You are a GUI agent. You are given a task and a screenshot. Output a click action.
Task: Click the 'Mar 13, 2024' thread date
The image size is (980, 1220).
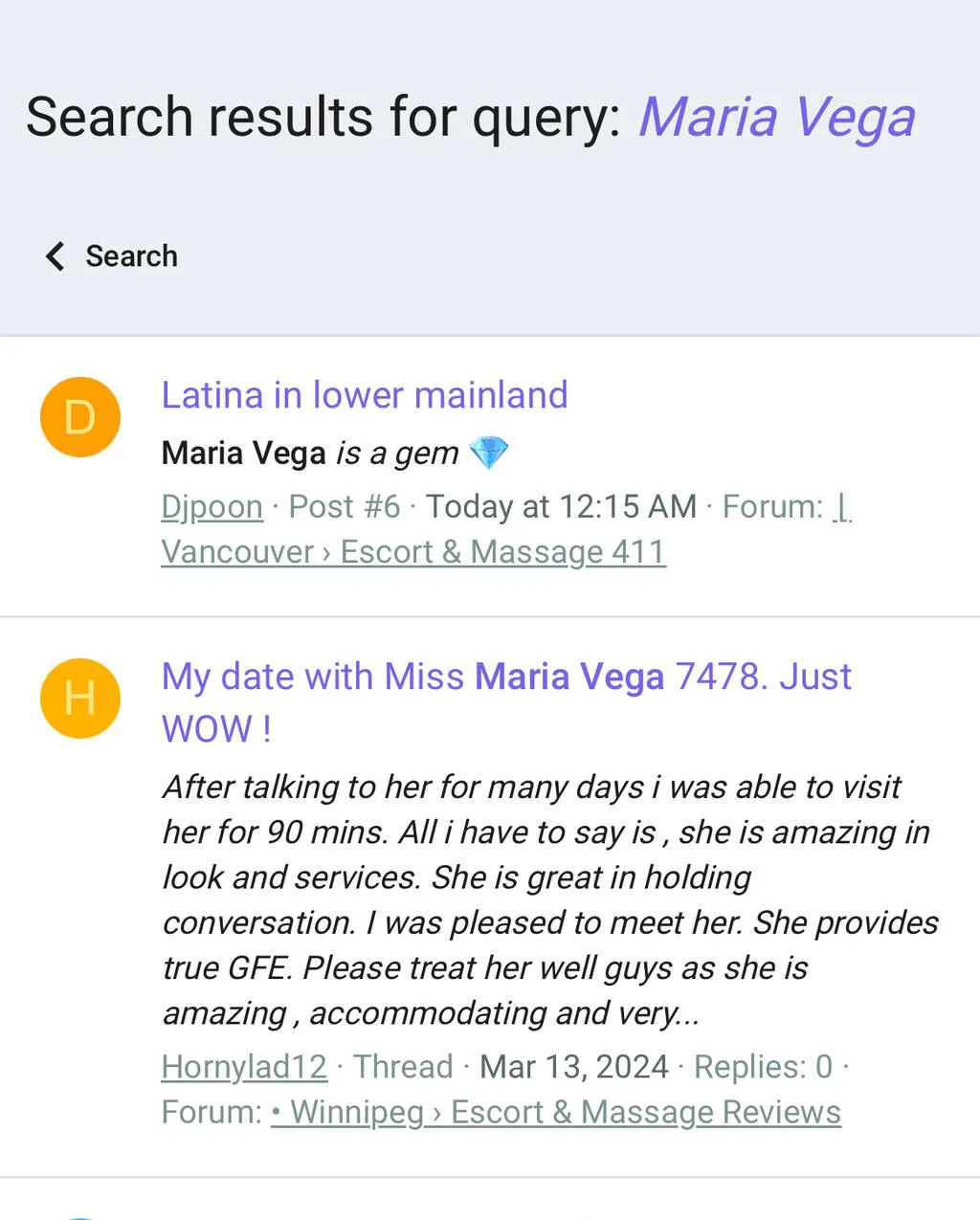[x=573, y=1067]
